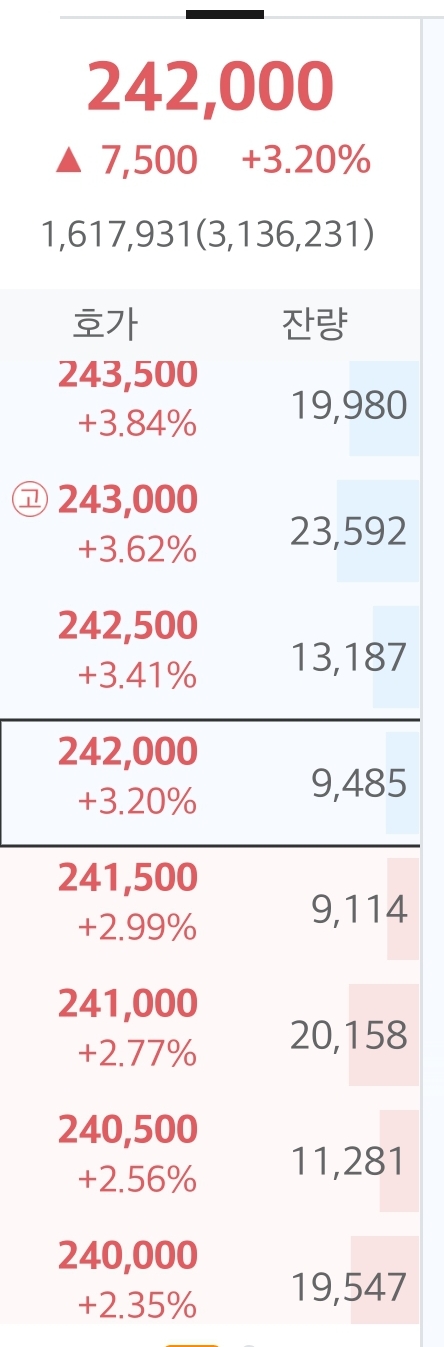Select the 243,000 ask price row
Screen dimensions: 444x1347
click(x=210, y=530)
